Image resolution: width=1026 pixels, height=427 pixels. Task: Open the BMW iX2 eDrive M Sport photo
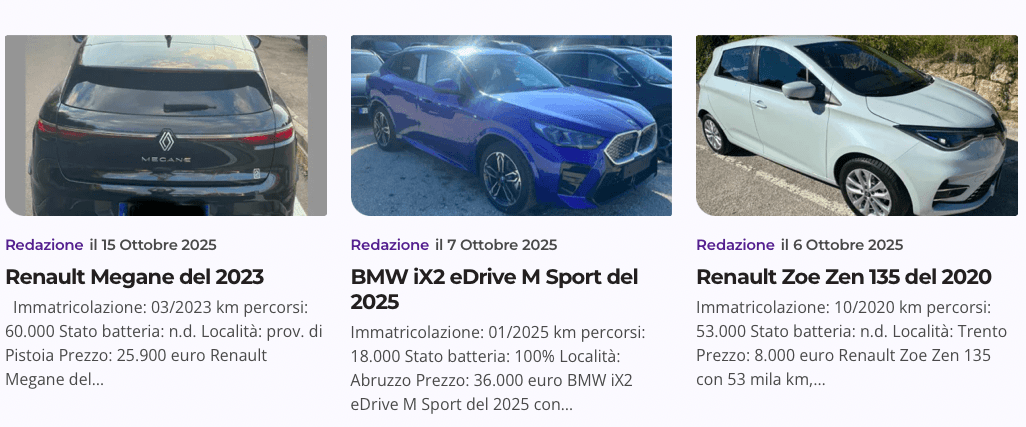(511, 125)
